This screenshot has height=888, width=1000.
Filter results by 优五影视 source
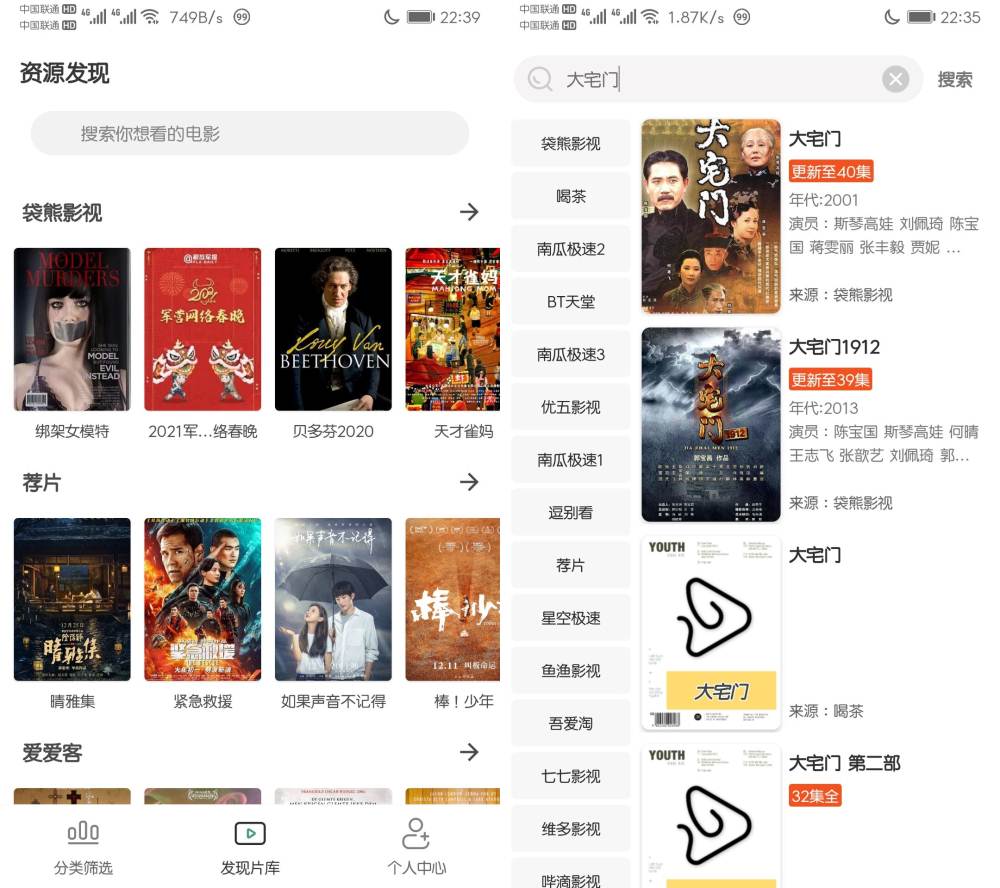pos(571,407)
